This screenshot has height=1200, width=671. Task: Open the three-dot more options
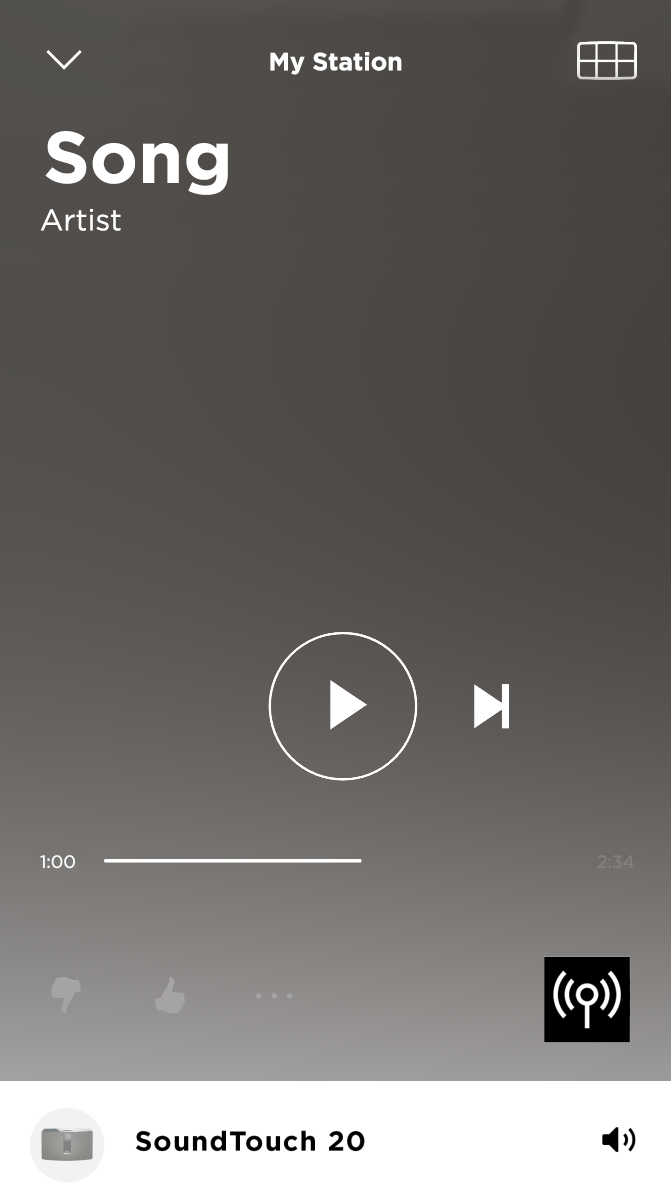click(274, 996)
